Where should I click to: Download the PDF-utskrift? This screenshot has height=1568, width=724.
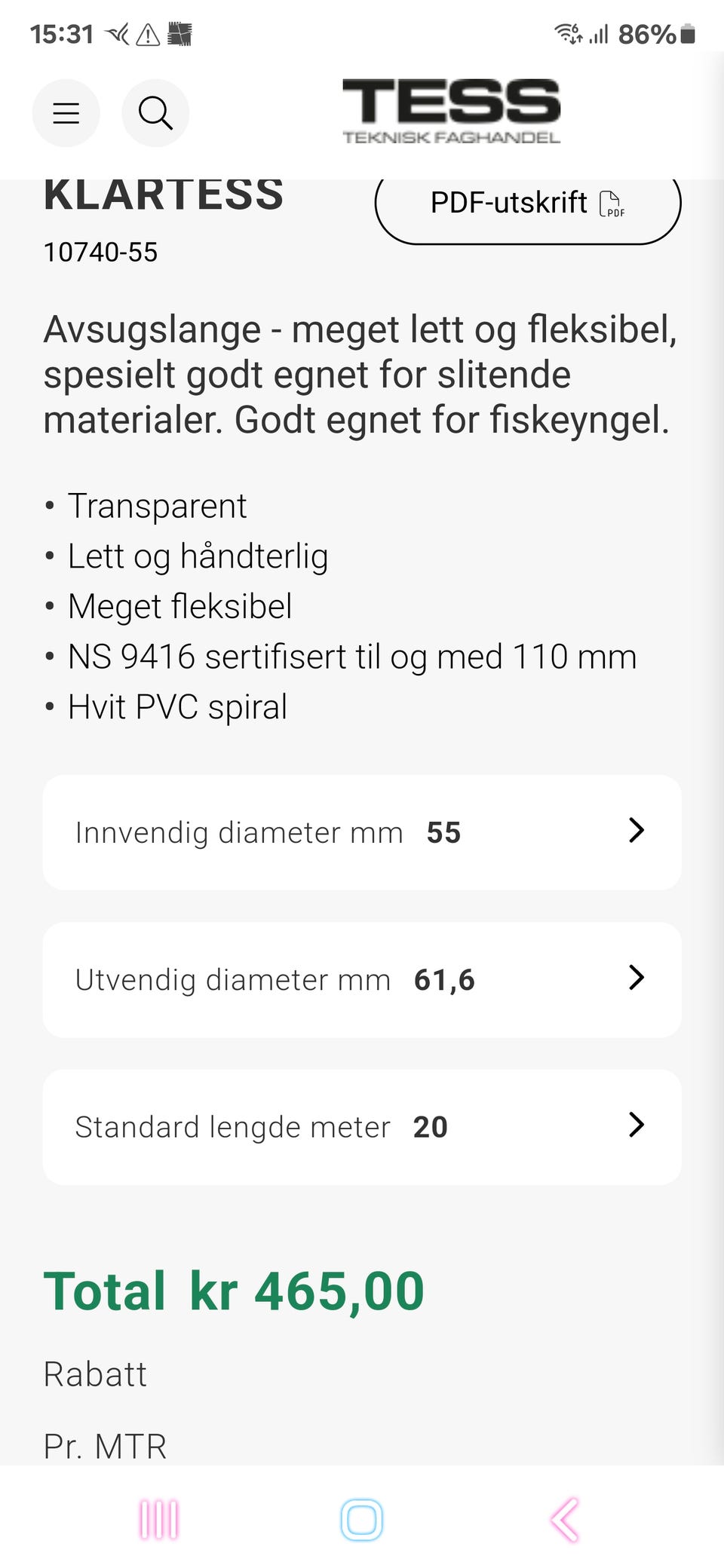coord(527,204)
